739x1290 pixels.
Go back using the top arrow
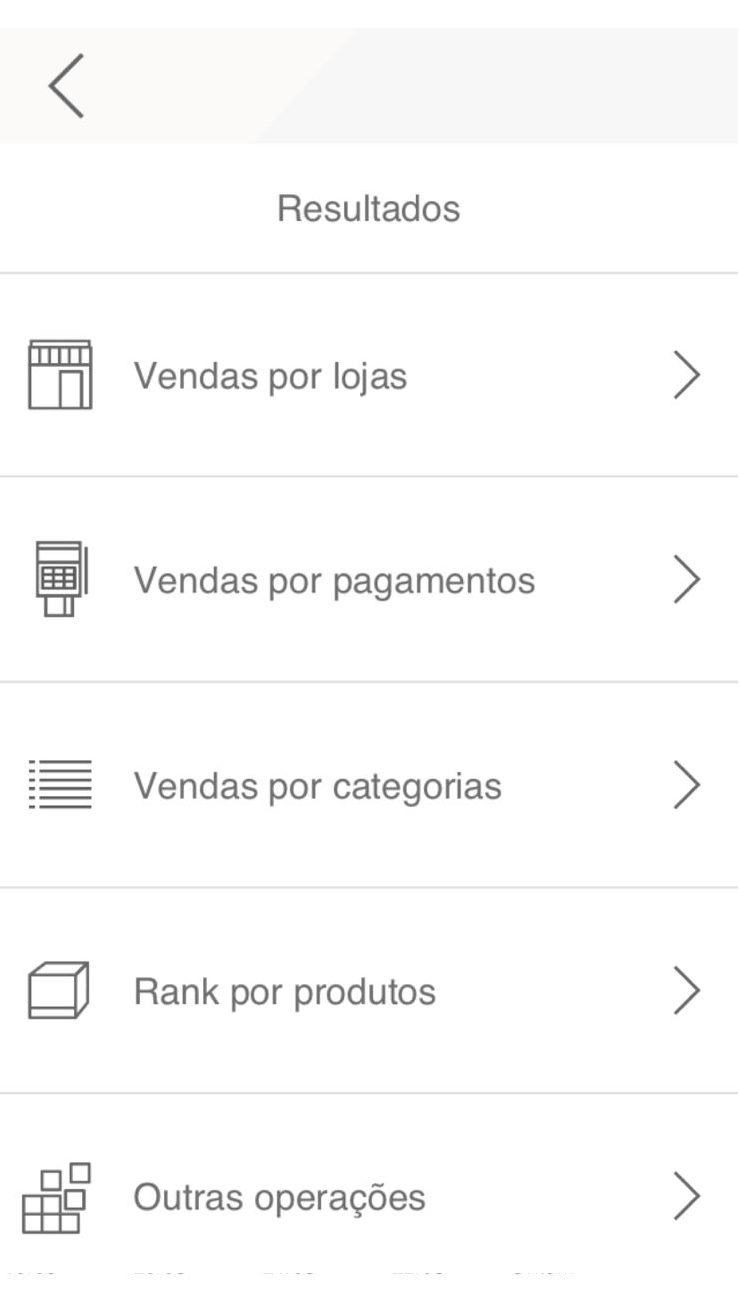[x=66, y=86]
